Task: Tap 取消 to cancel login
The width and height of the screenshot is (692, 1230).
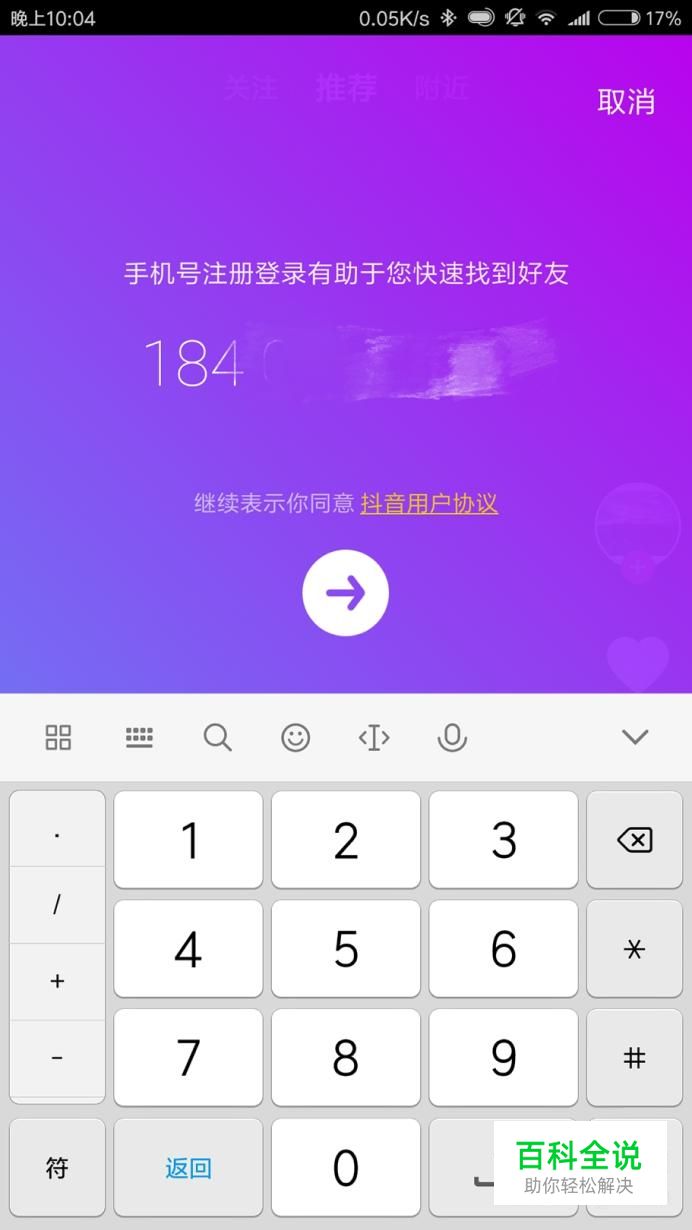Action: tap(626, 101)
